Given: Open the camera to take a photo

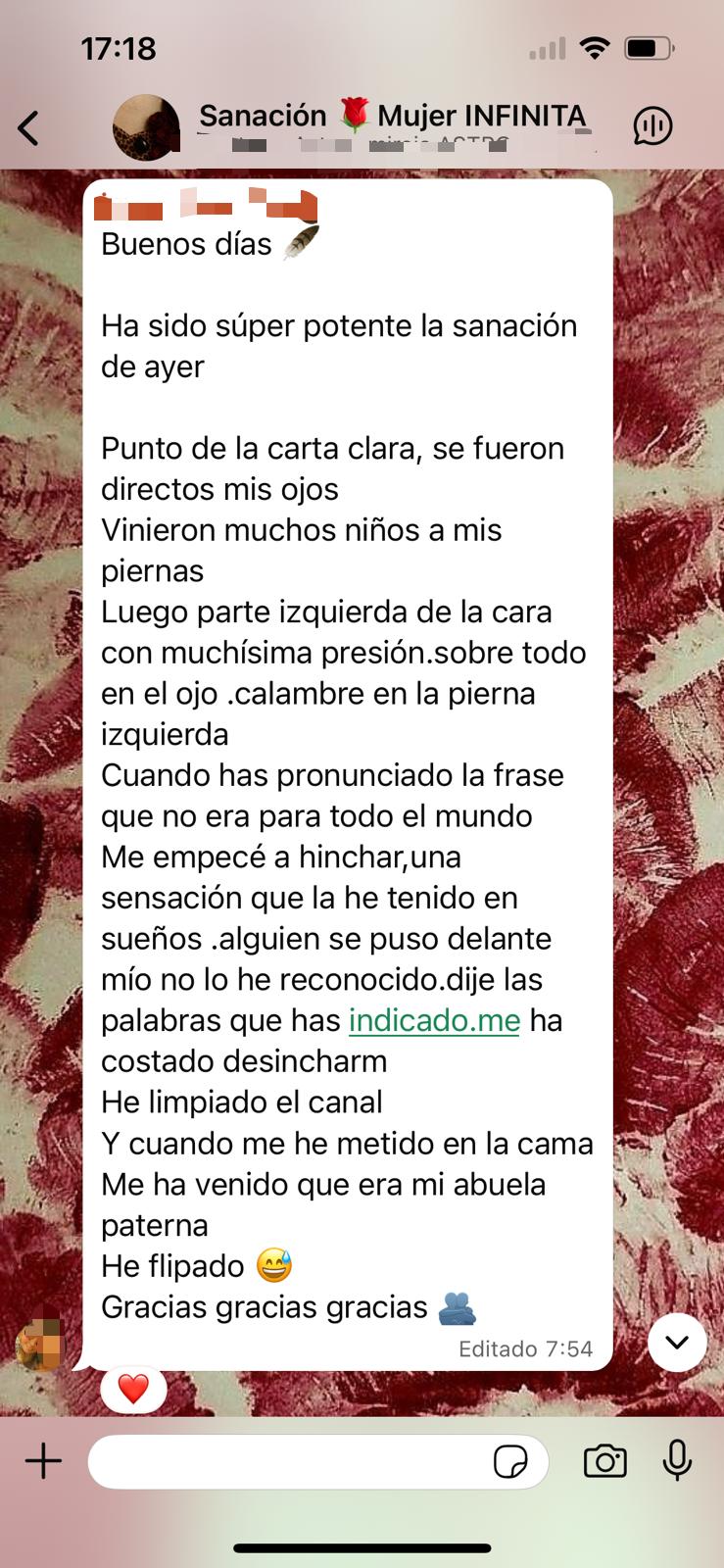Looking at the screenshot, I should coord(604,1461).
